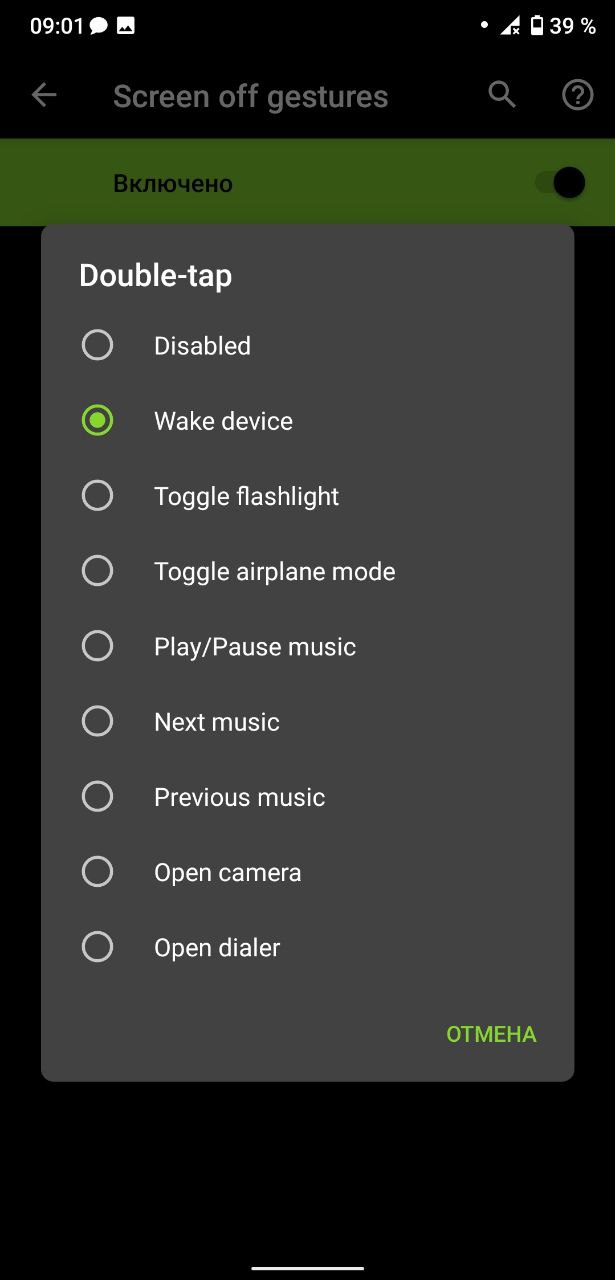Choose Play/Pause music action

(x=307, y=647)
